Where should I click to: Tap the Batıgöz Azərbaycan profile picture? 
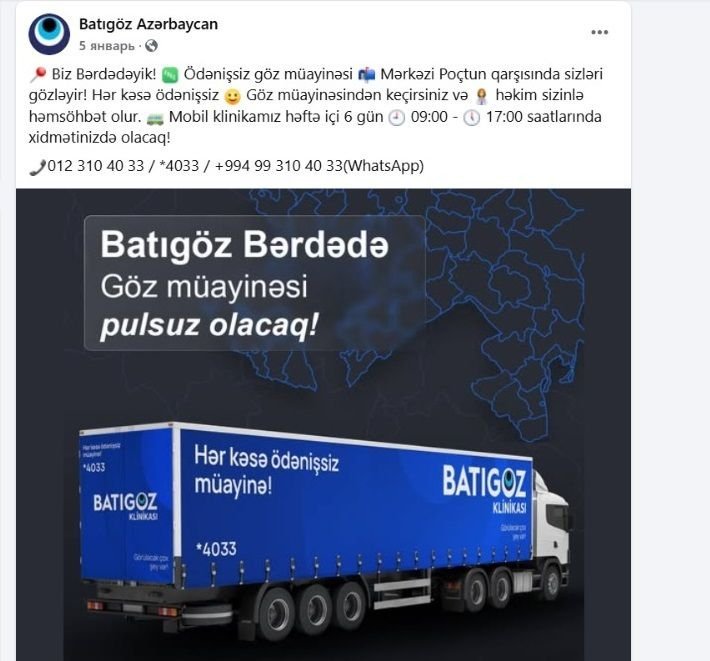click(49, 34)
